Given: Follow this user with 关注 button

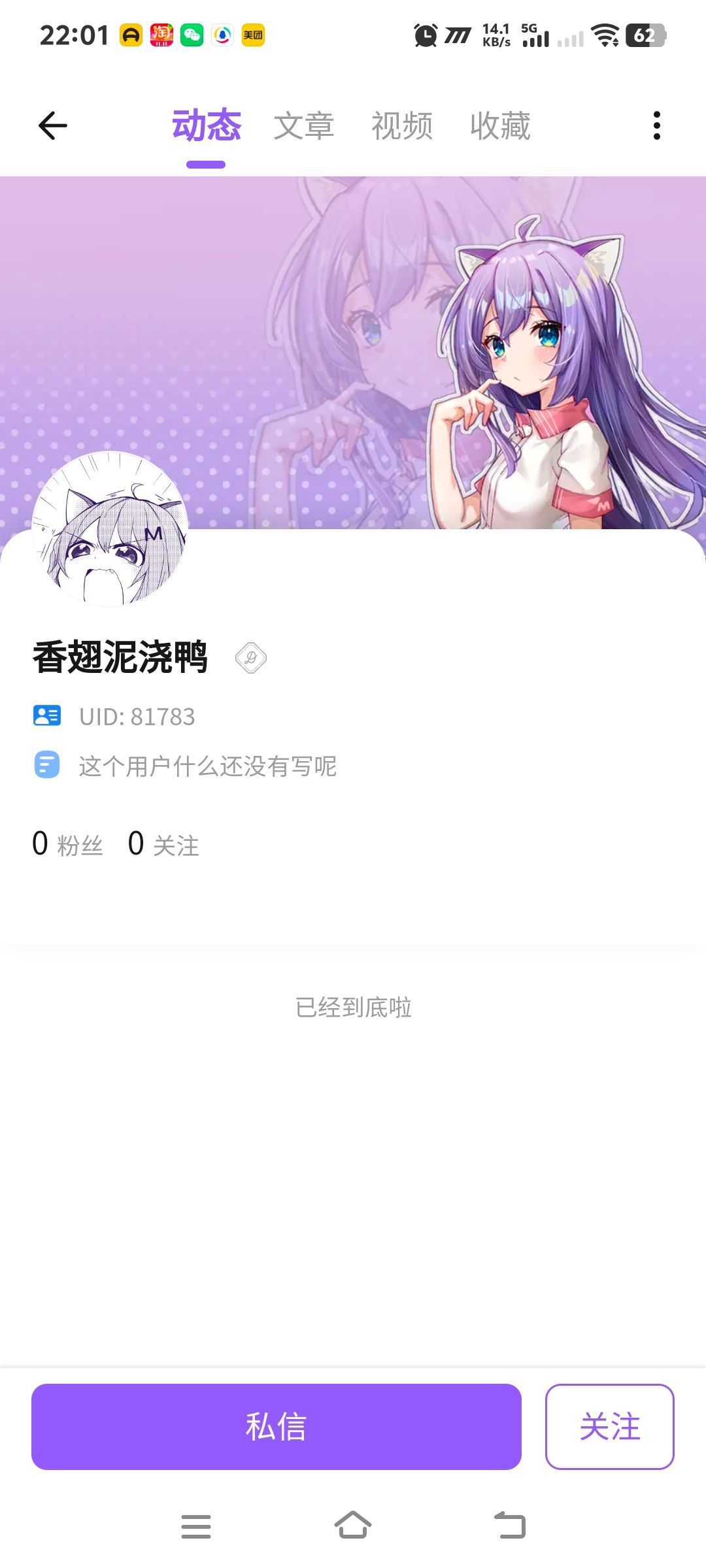Looking at the screenshot, I should (609, 1426).
